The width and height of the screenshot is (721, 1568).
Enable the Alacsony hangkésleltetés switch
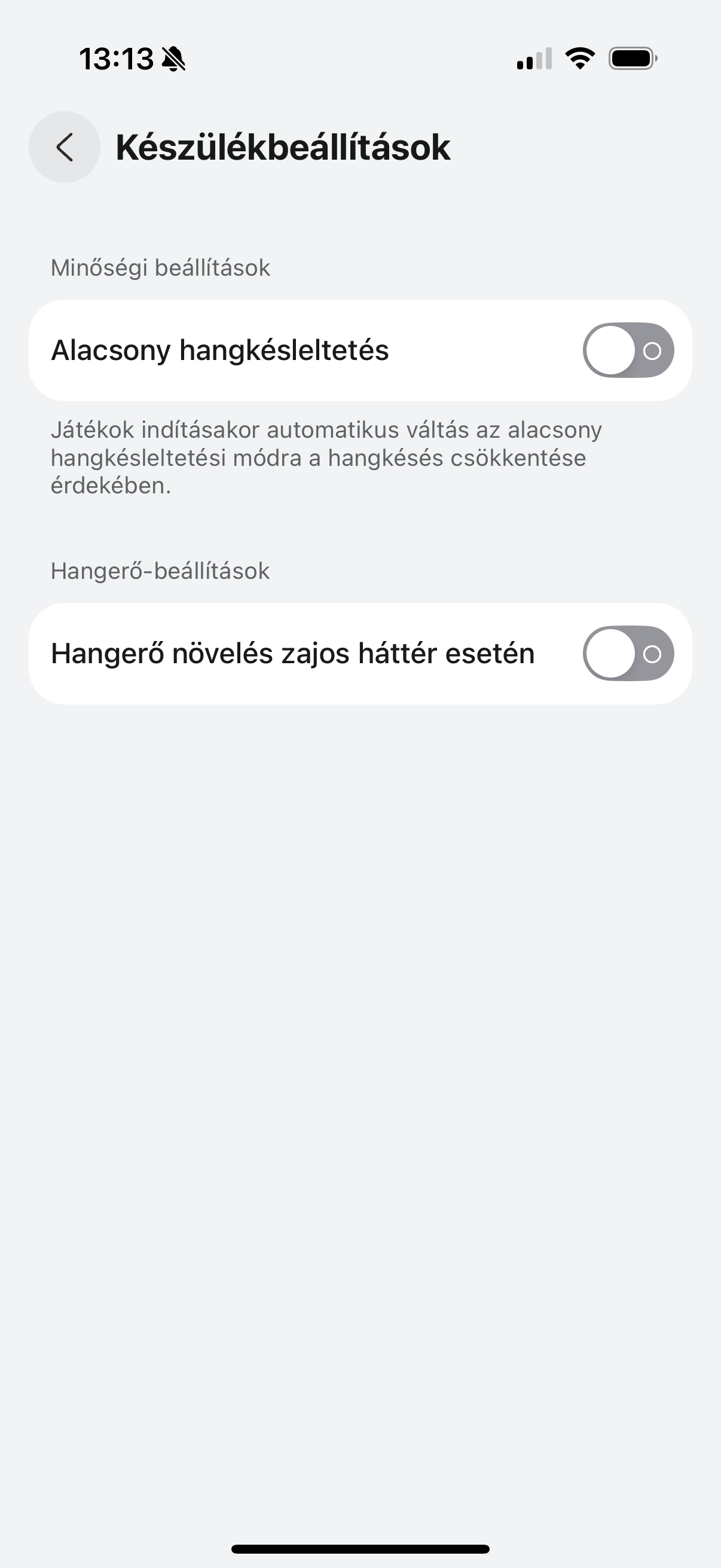[628, 350]
